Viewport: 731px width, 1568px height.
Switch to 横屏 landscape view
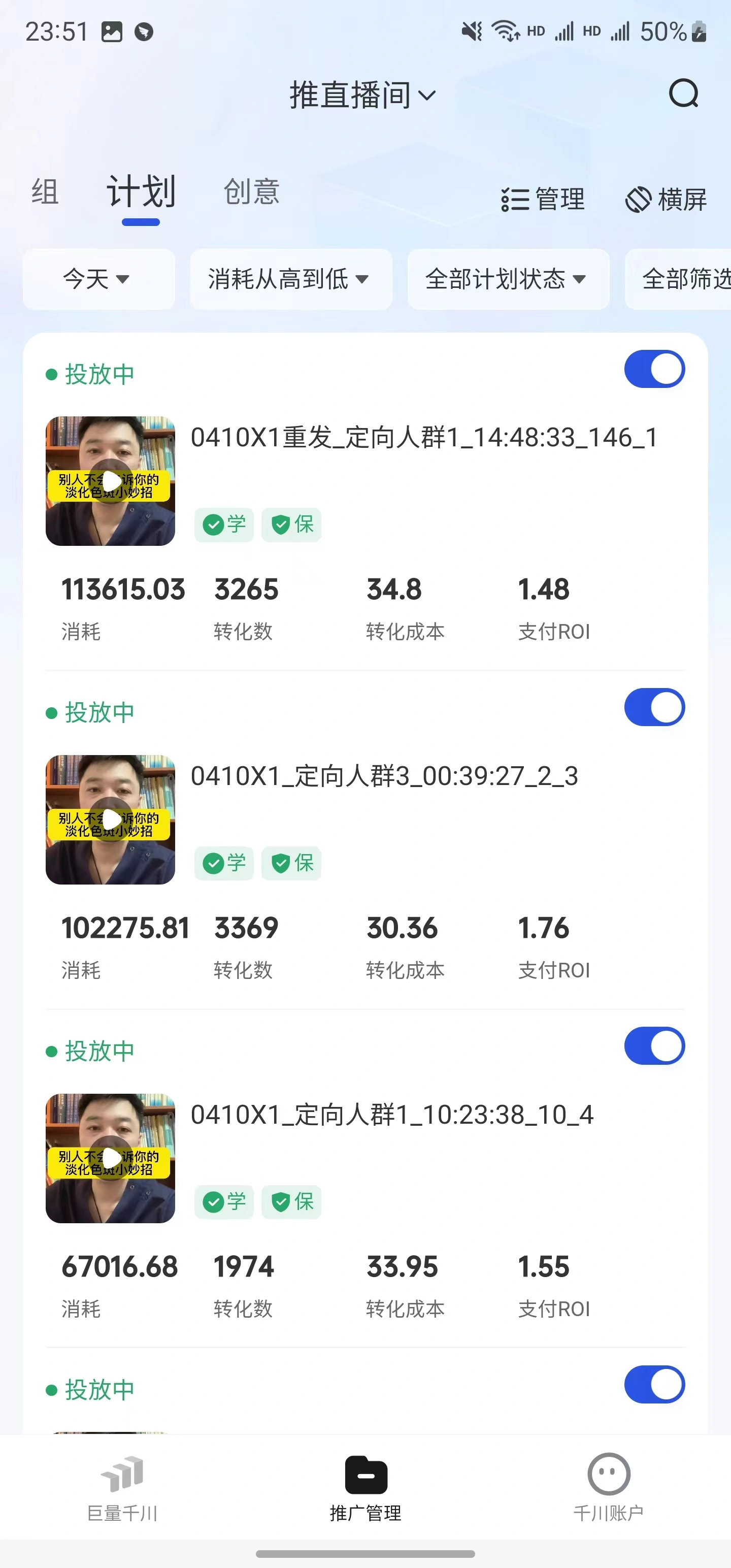coord(666,199)
